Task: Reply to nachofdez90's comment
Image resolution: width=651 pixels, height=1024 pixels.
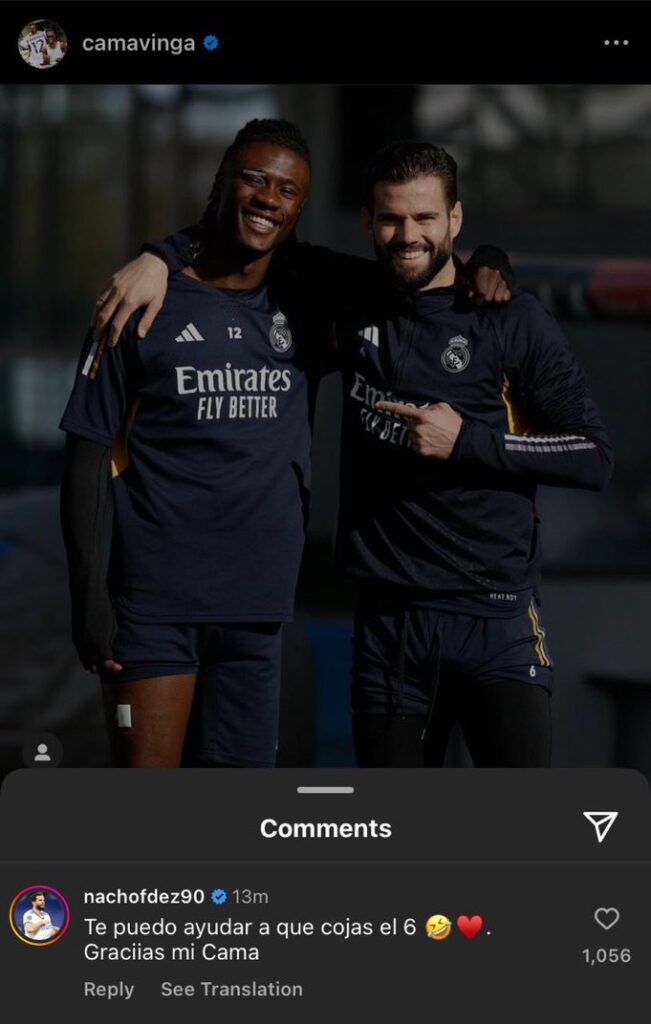Action: (108, 989)
